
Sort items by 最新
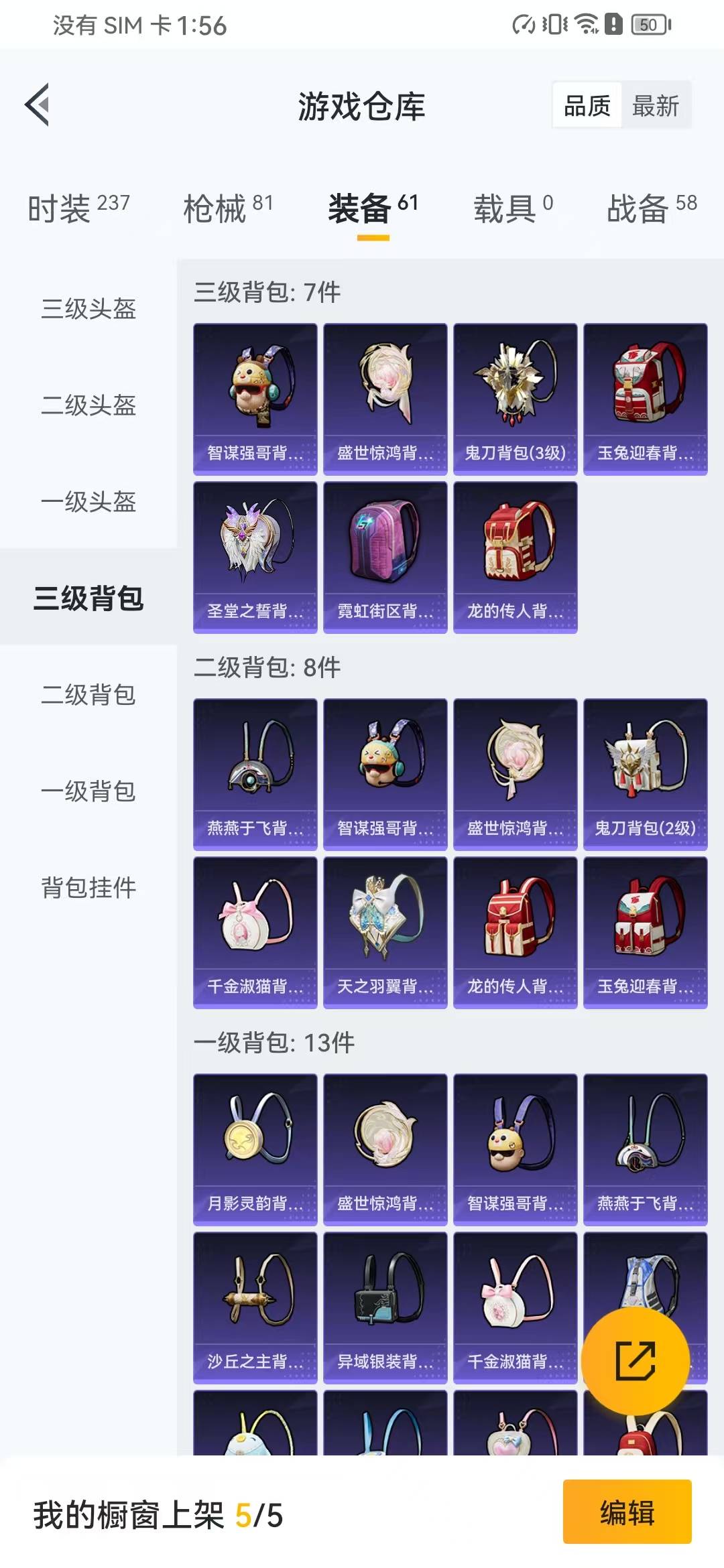coord(656,105)
